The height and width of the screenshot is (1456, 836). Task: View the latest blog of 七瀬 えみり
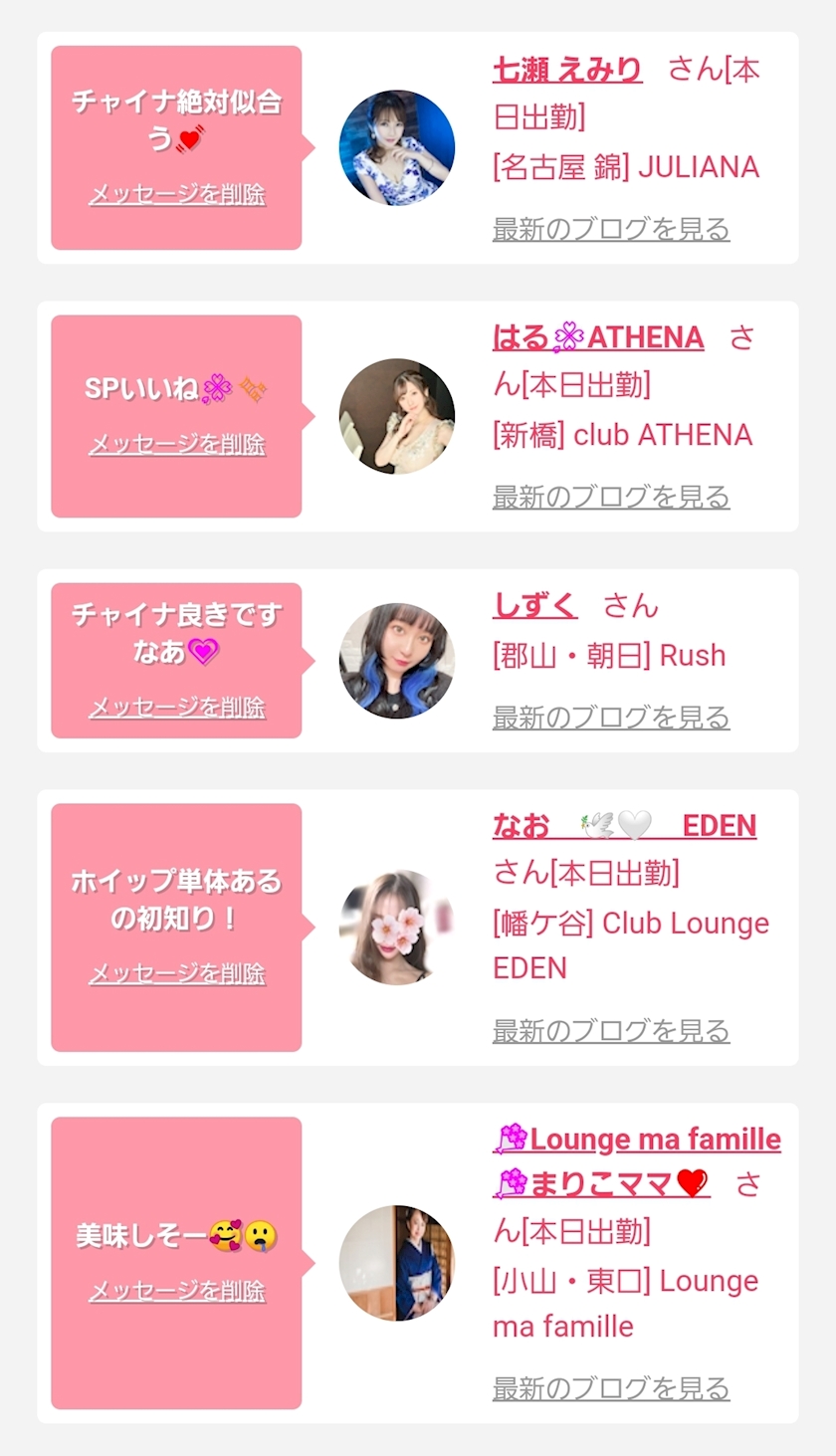pos(611,229)
